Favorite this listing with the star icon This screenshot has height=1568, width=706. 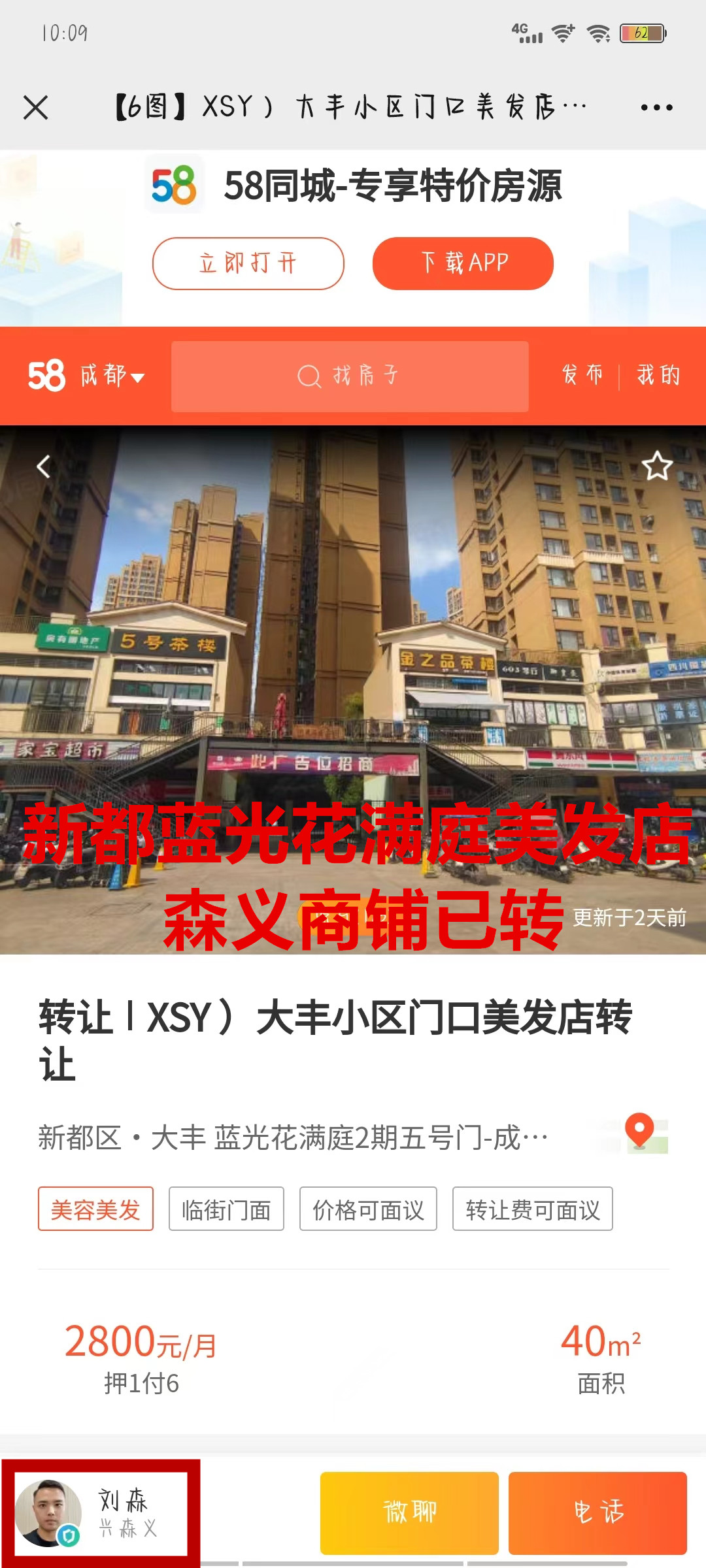(x=657, y=466)
